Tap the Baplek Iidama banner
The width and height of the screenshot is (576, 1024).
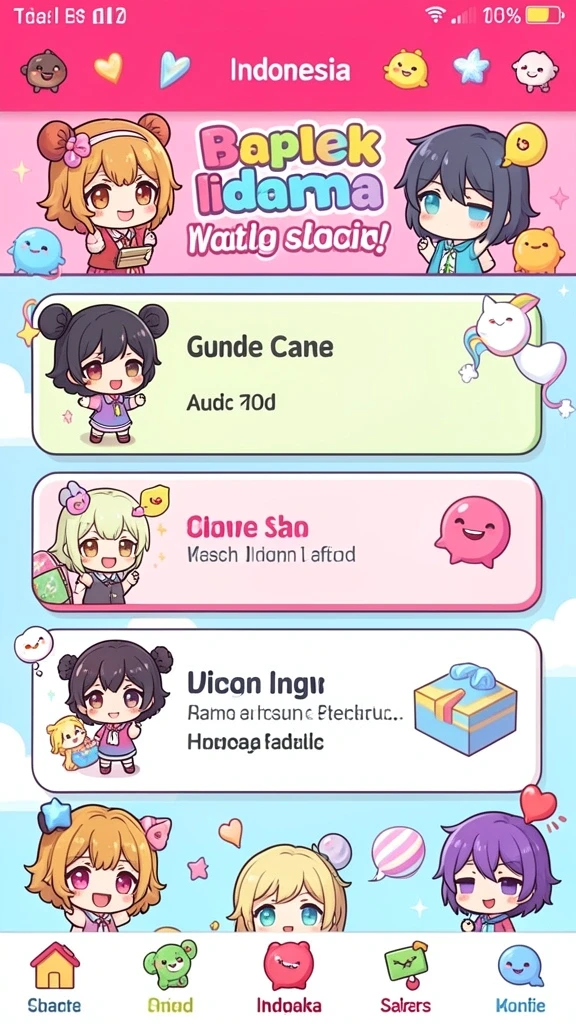[x=288, y=193]
